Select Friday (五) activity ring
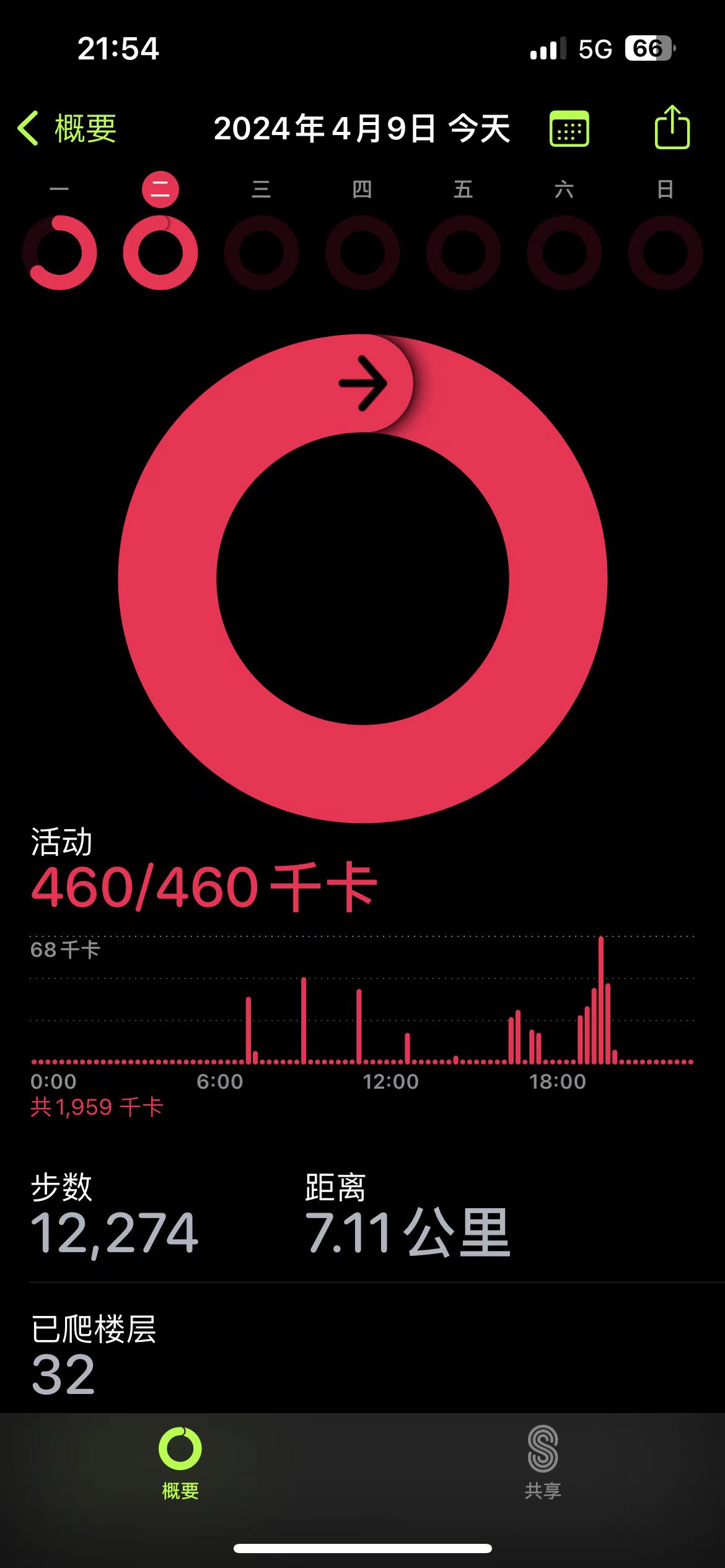The height and width of the screenshot is (1568, 725). click(464, 252)
